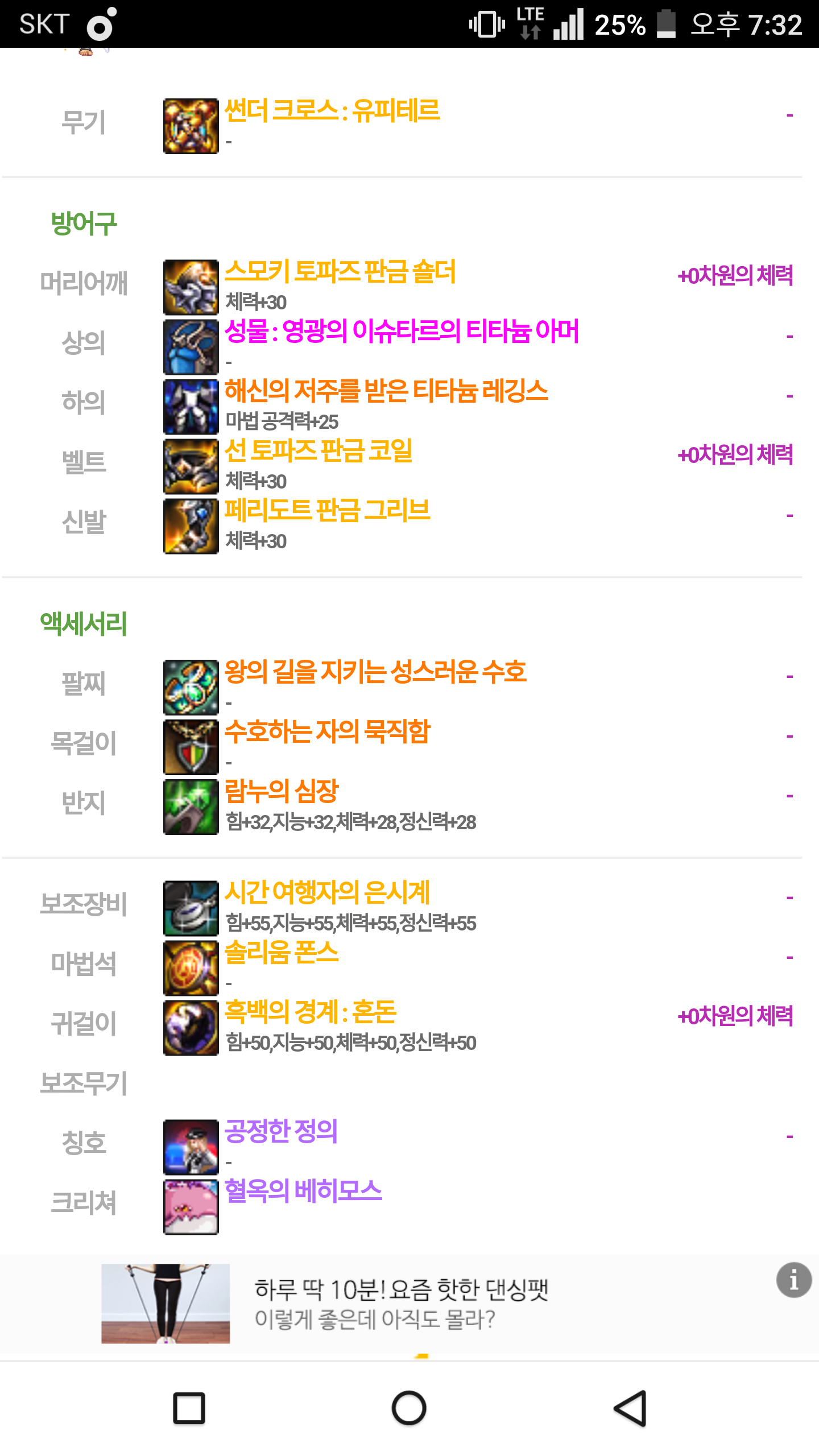Open ring item 람누의 심장
The image size is (819, 1456).
pyautogui.click(x=281, y=791)
